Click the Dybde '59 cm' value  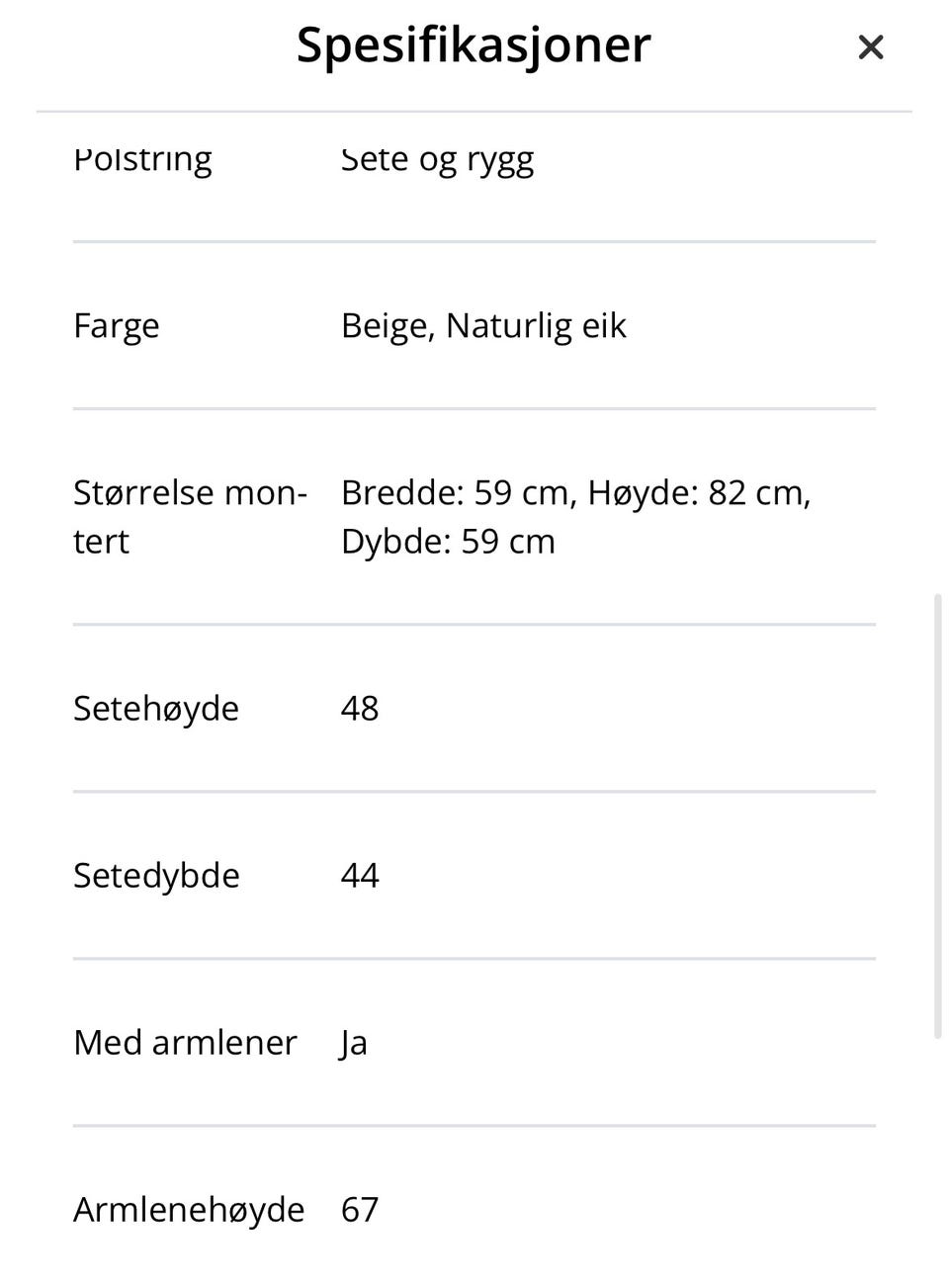click(448, 541)
